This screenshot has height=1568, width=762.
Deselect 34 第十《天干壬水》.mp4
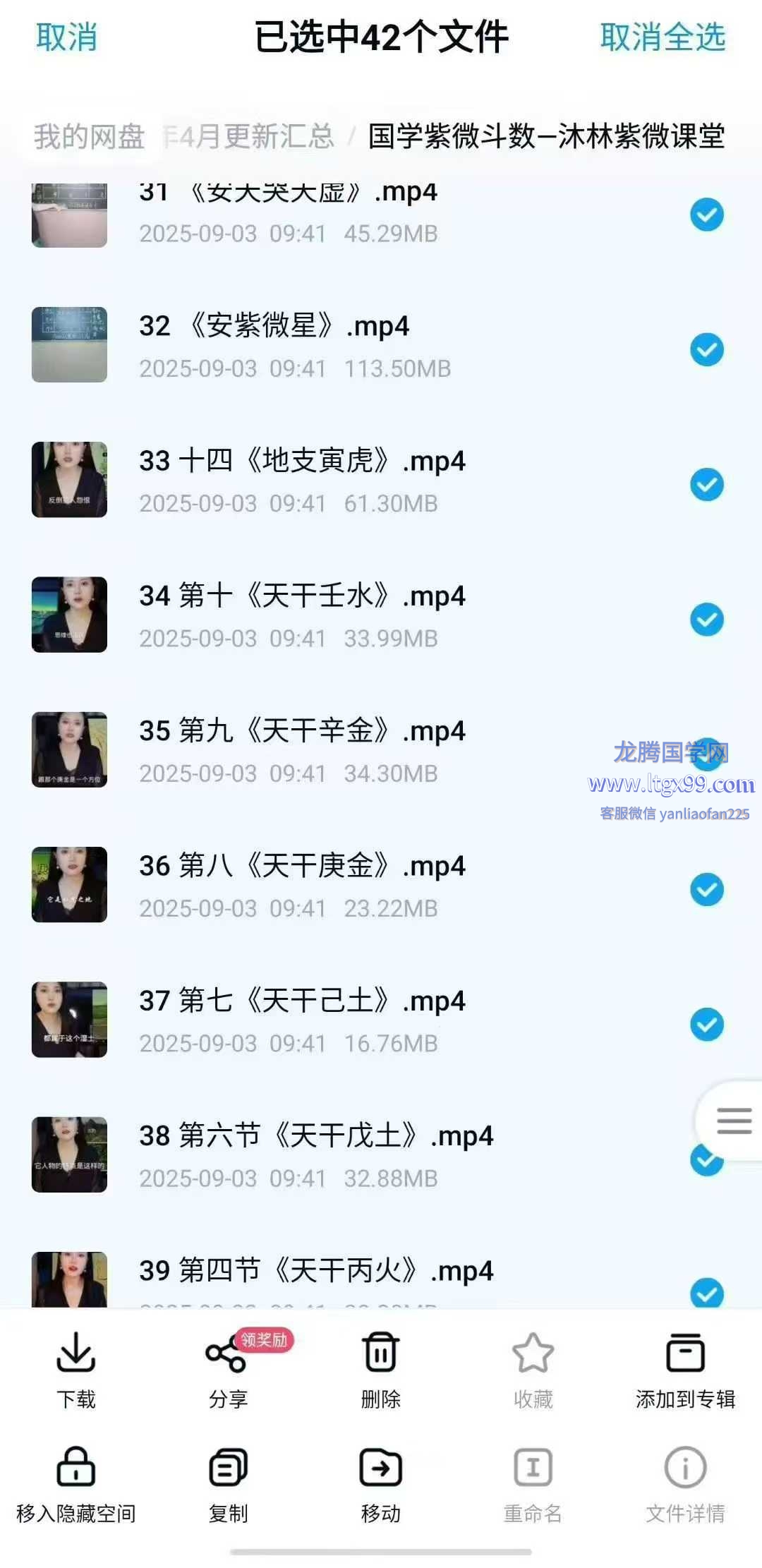pos(706,620)
